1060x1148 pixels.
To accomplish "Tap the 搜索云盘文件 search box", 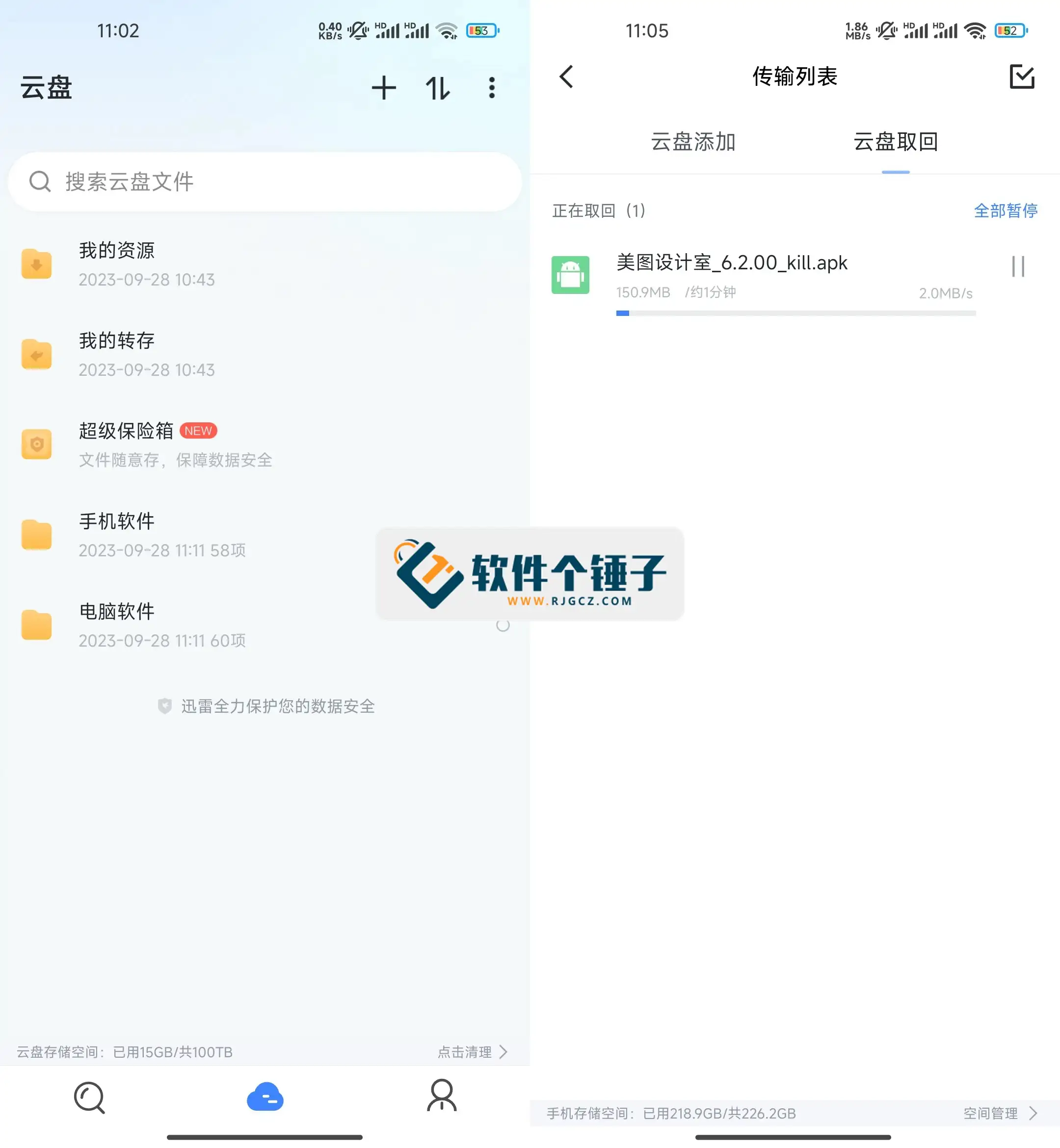I will click(x=265, y=182).
